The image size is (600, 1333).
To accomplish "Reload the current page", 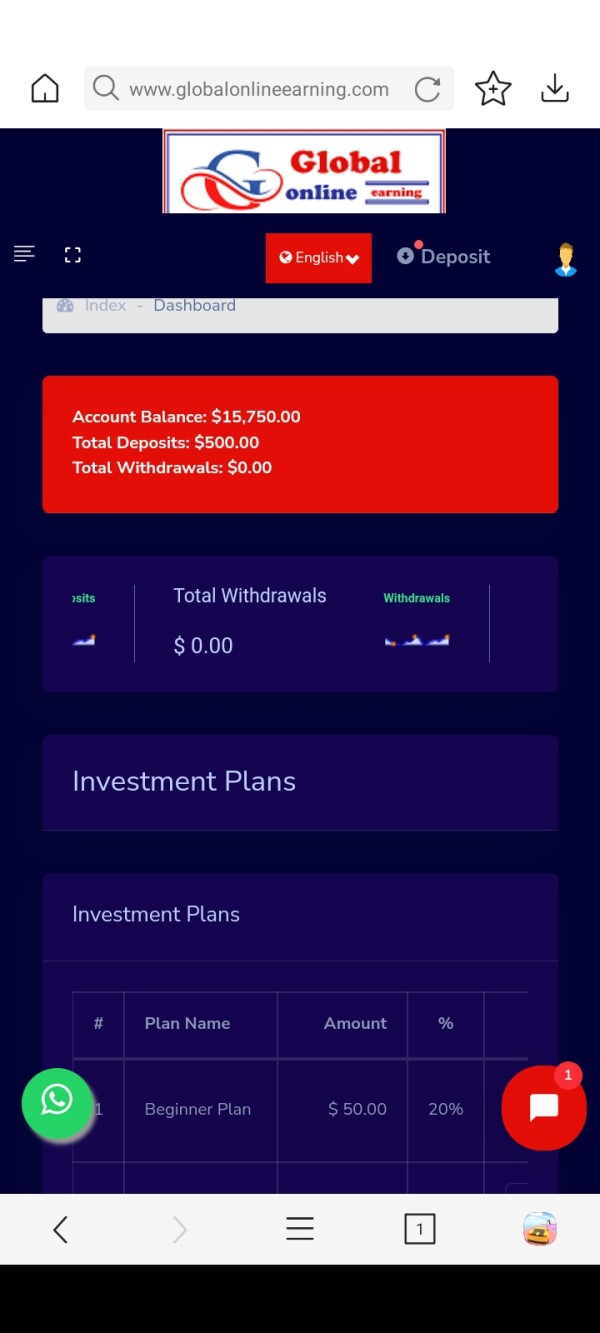I will pyautogui.click(x=427, y=89).
